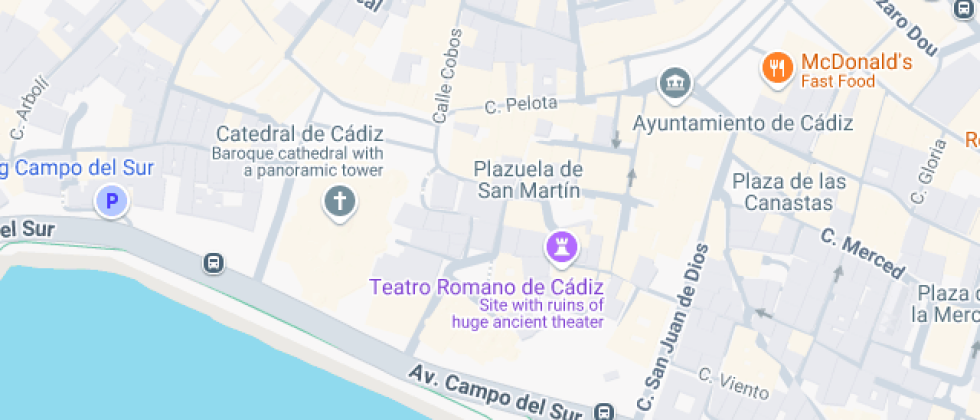Screen dimensions: 980x420
Task: Select the Ayuntamiento de Cádiz marker
Action: [675, 84]
